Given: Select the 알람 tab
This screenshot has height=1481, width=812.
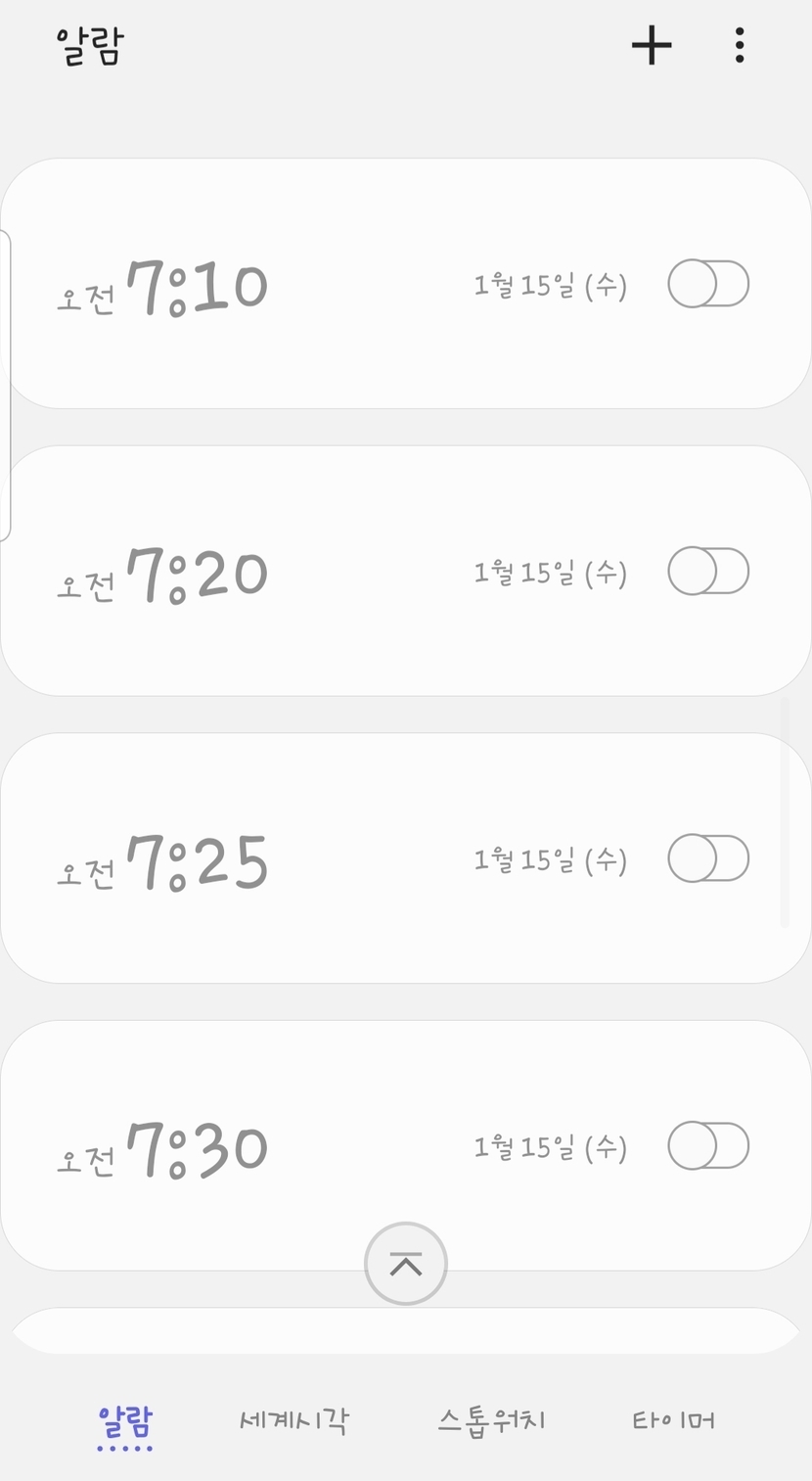Looking at the screenshot, I should click(125, 1420).
